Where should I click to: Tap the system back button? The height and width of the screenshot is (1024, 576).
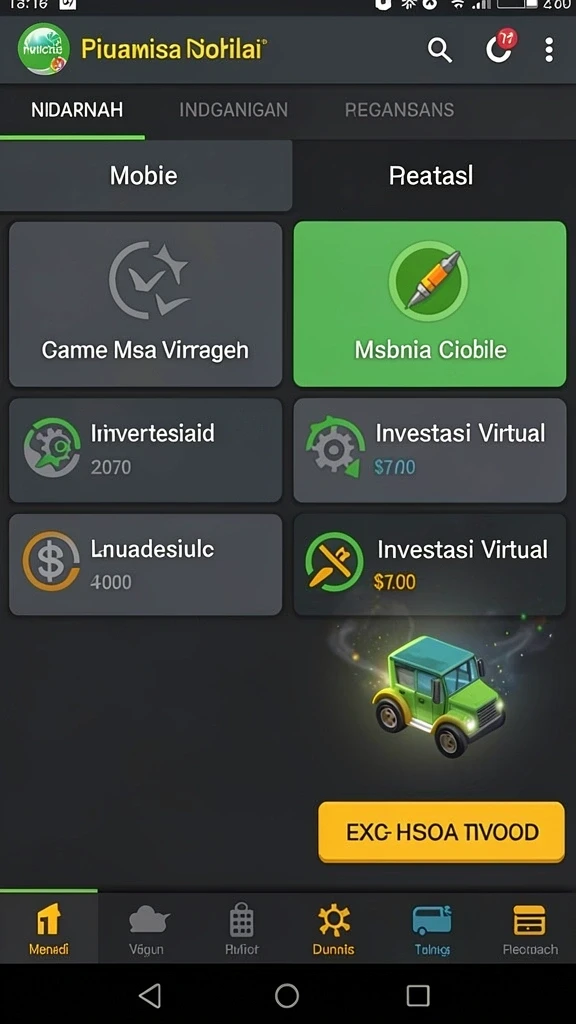coord(150,996)
